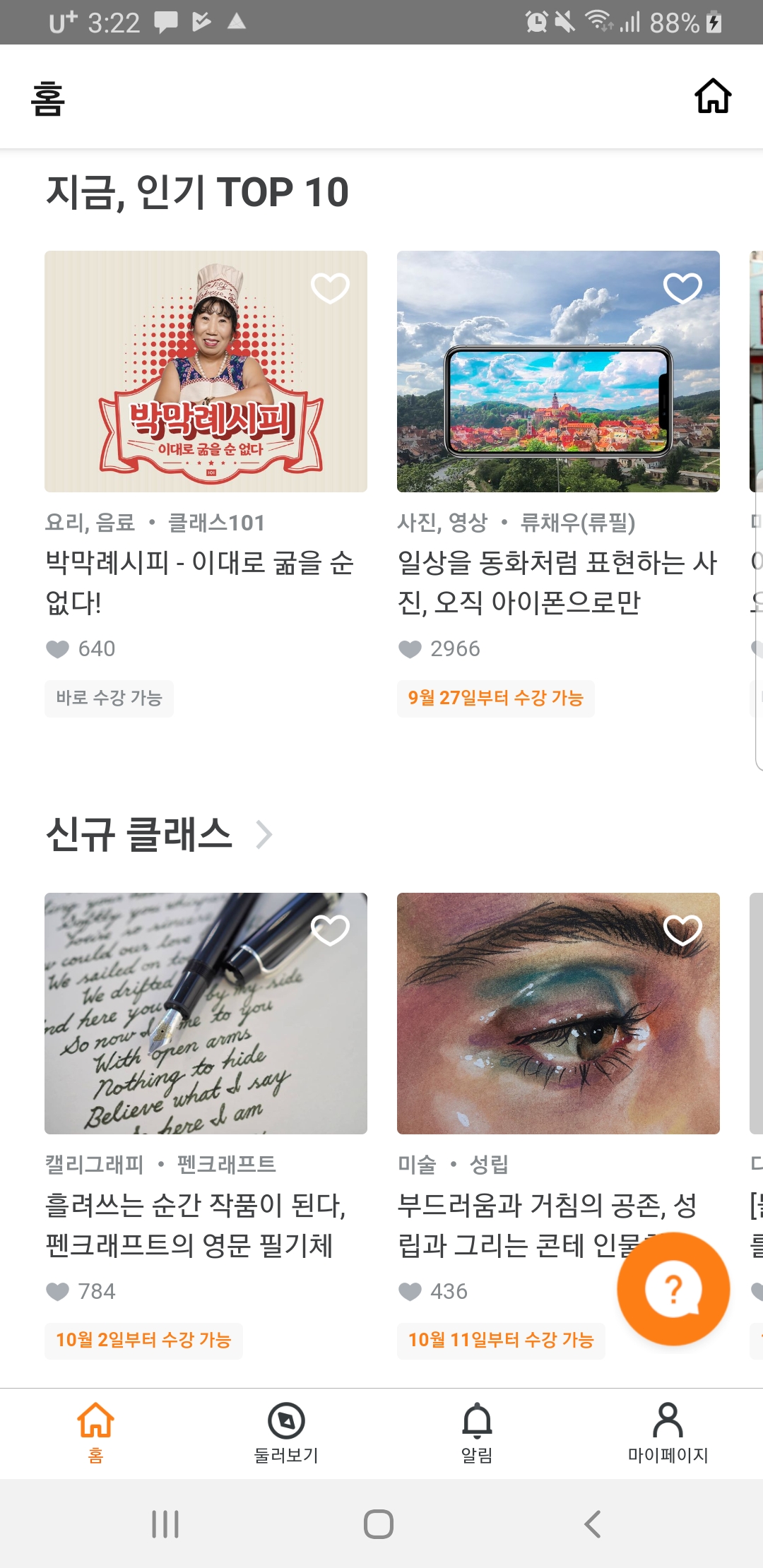Tap the gray heart icon beside the 640 count
The width and height of the screenshot is (763, 1568).
[60, 648]
